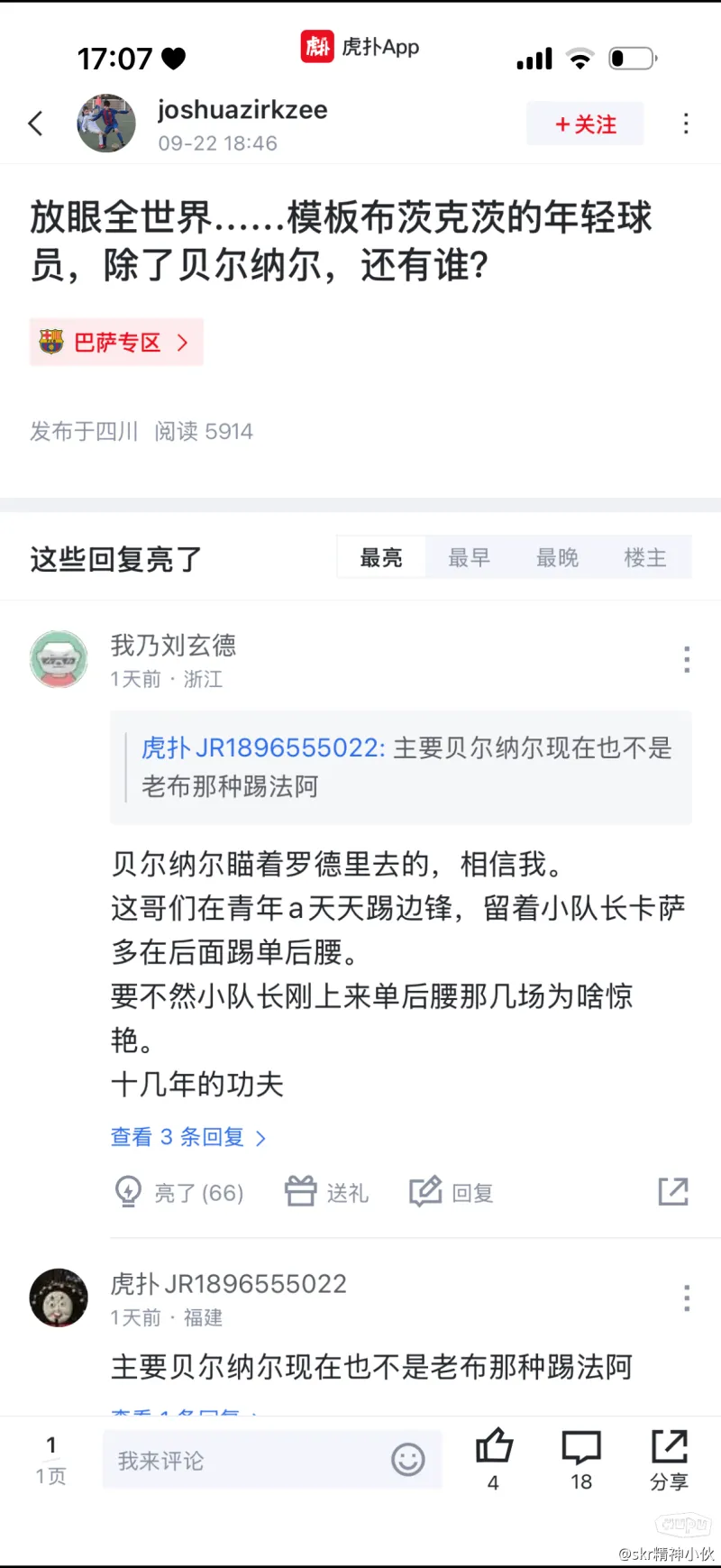The width and height of the screenshot is (721, 1568).
Task: Share the post via 分享
Action: [670, 1457]
